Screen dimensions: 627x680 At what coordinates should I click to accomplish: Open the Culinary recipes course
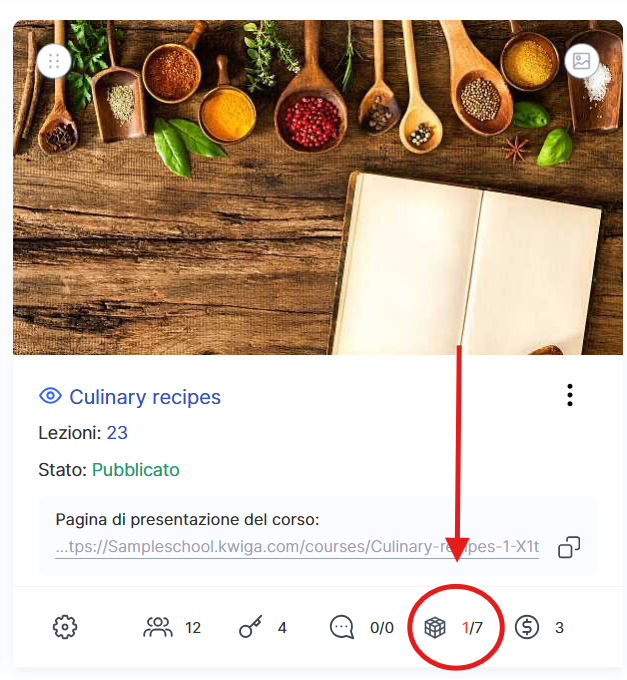pyautogui.click(x=144, y=397)
